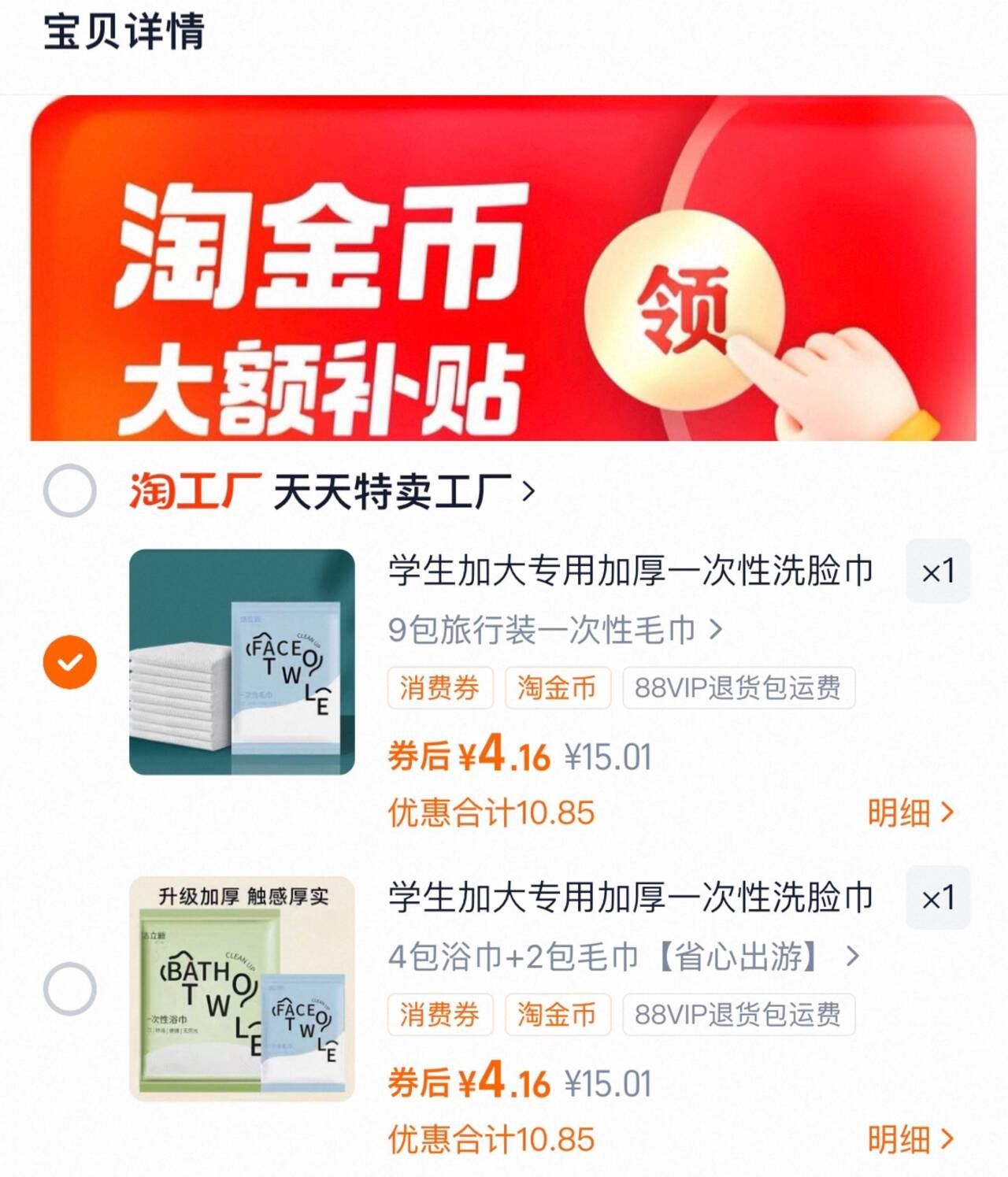
Task: Tap the 淘金币 tag on the first product
Action: (556, 686)
